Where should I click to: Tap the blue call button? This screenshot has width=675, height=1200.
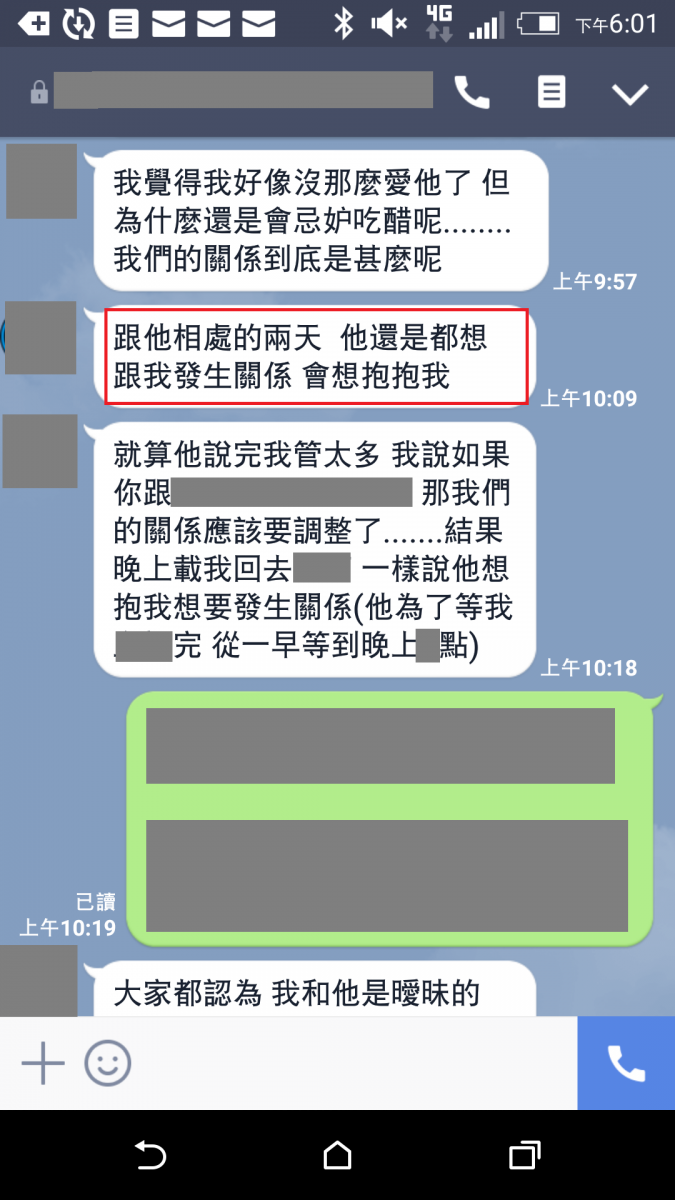(x=626, y=1063)
